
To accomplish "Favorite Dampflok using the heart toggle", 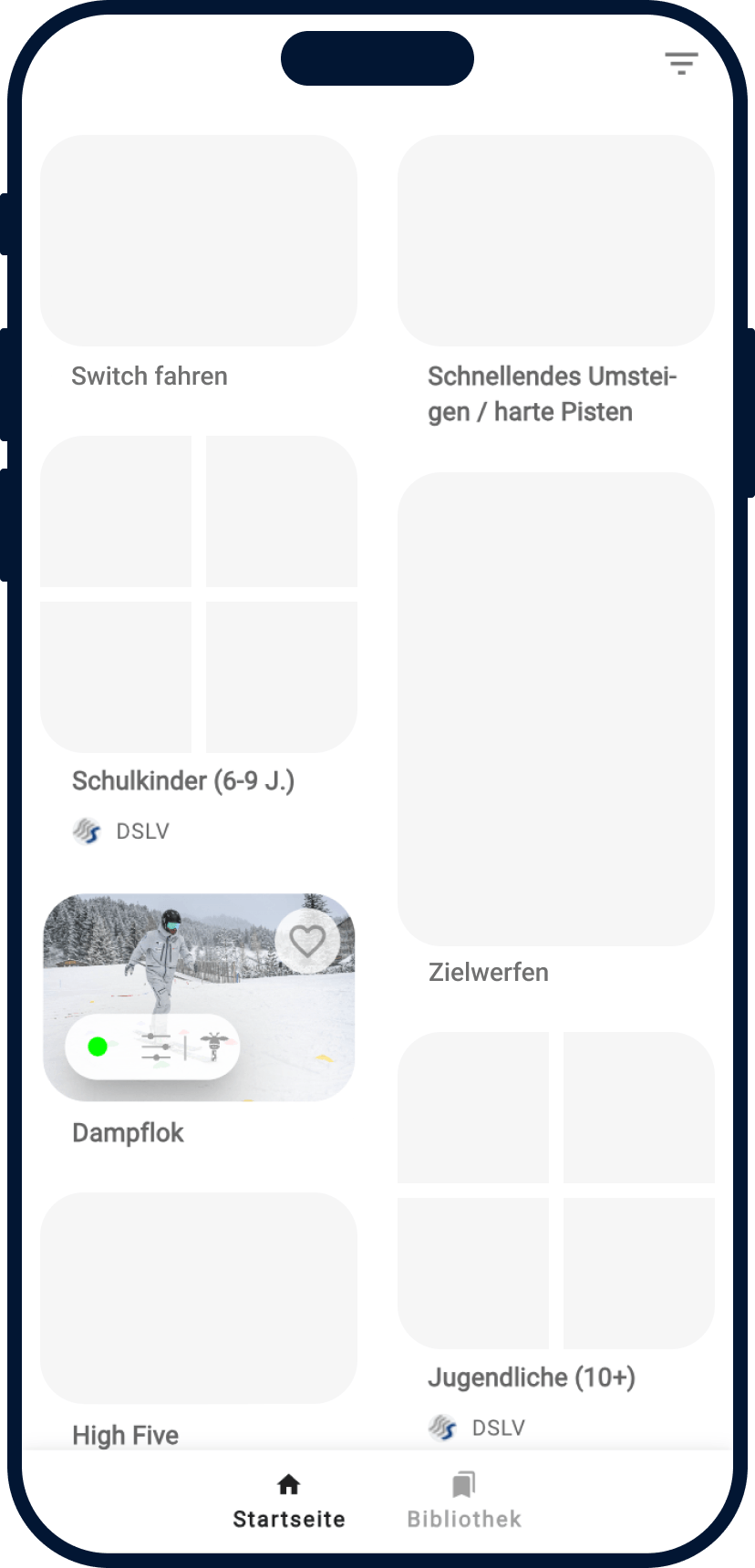I will [x=309, y=942].
